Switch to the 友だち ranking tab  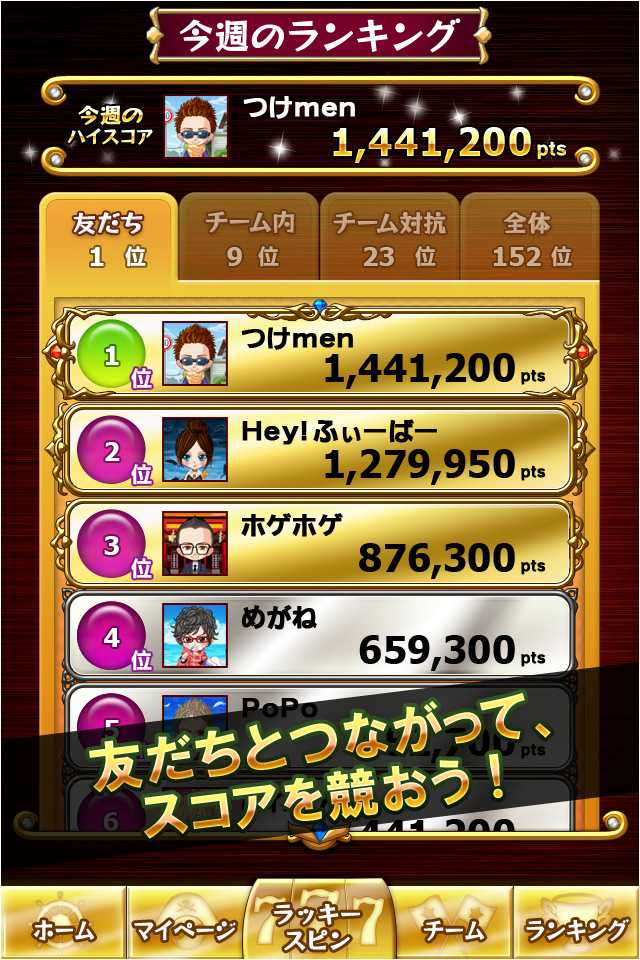coord(109,239)
